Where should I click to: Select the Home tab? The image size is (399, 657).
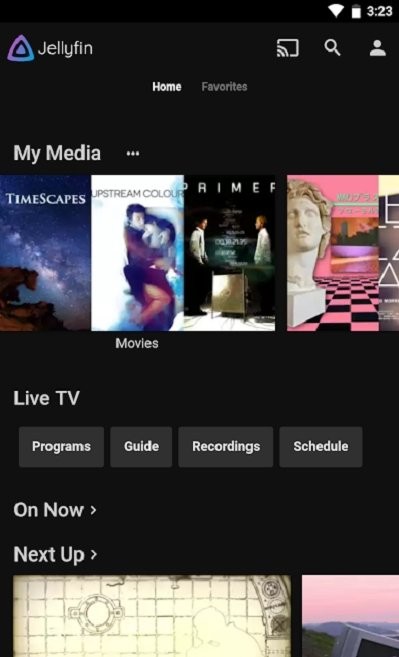point(167,87)
